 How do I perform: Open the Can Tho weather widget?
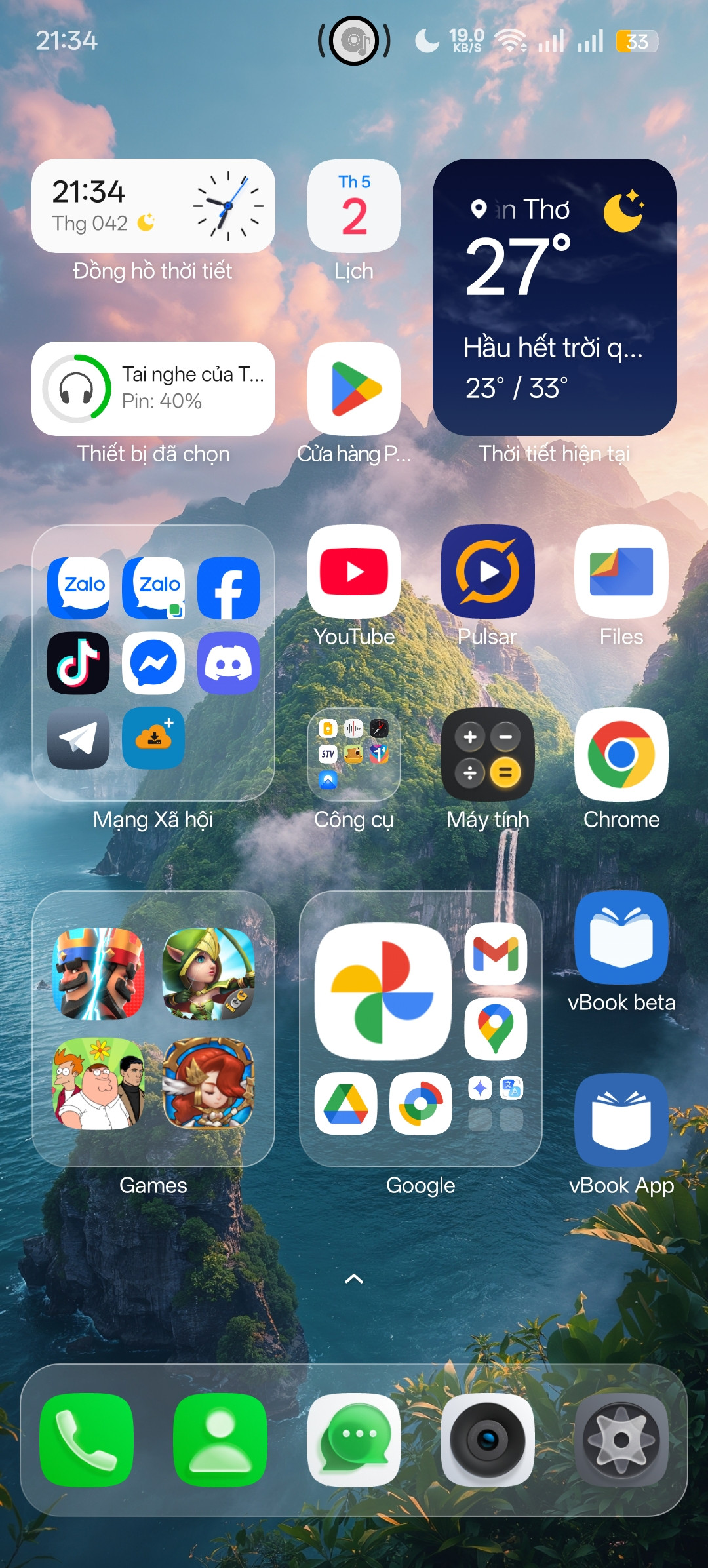pyautogui.click(x=555, y=297)
